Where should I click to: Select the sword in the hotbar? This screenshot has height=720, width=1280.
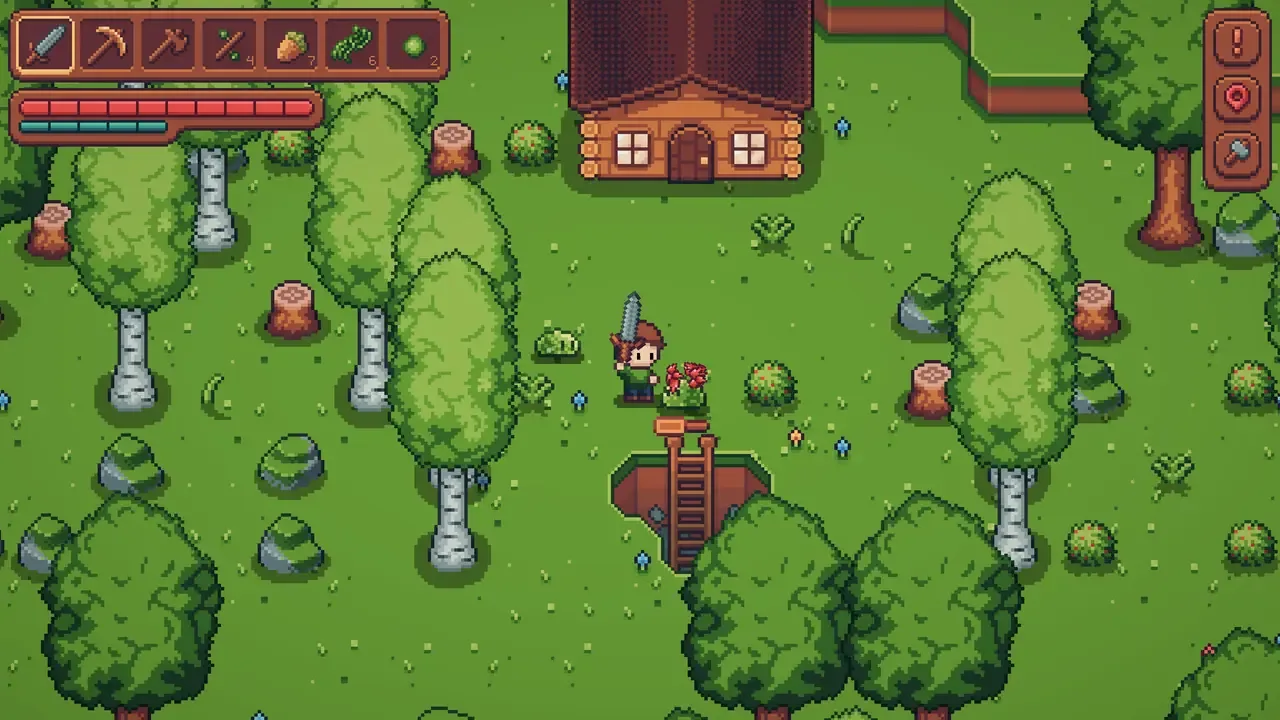coord(44,46)
